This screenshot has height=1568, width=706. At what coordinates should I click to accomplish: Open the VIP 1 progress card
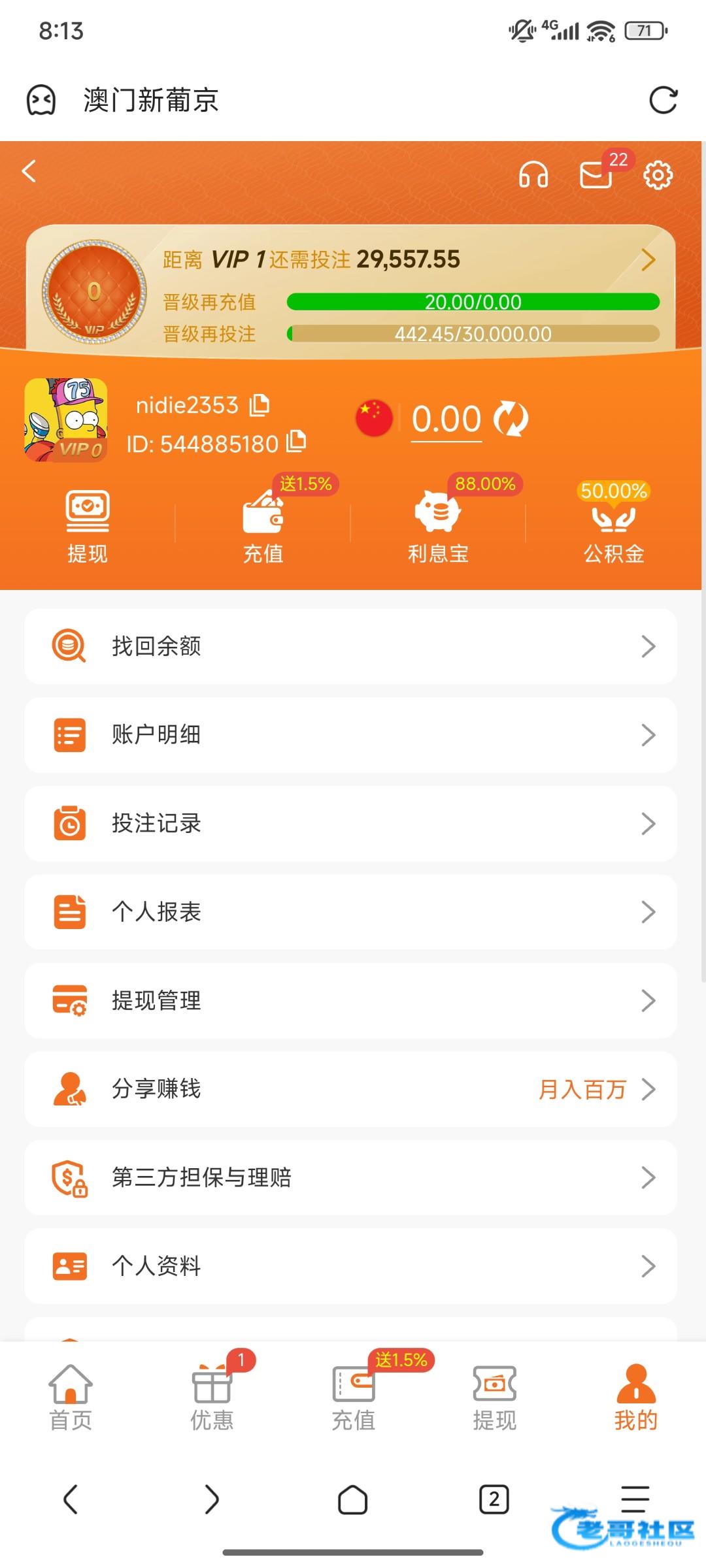[x=350, y=291]
